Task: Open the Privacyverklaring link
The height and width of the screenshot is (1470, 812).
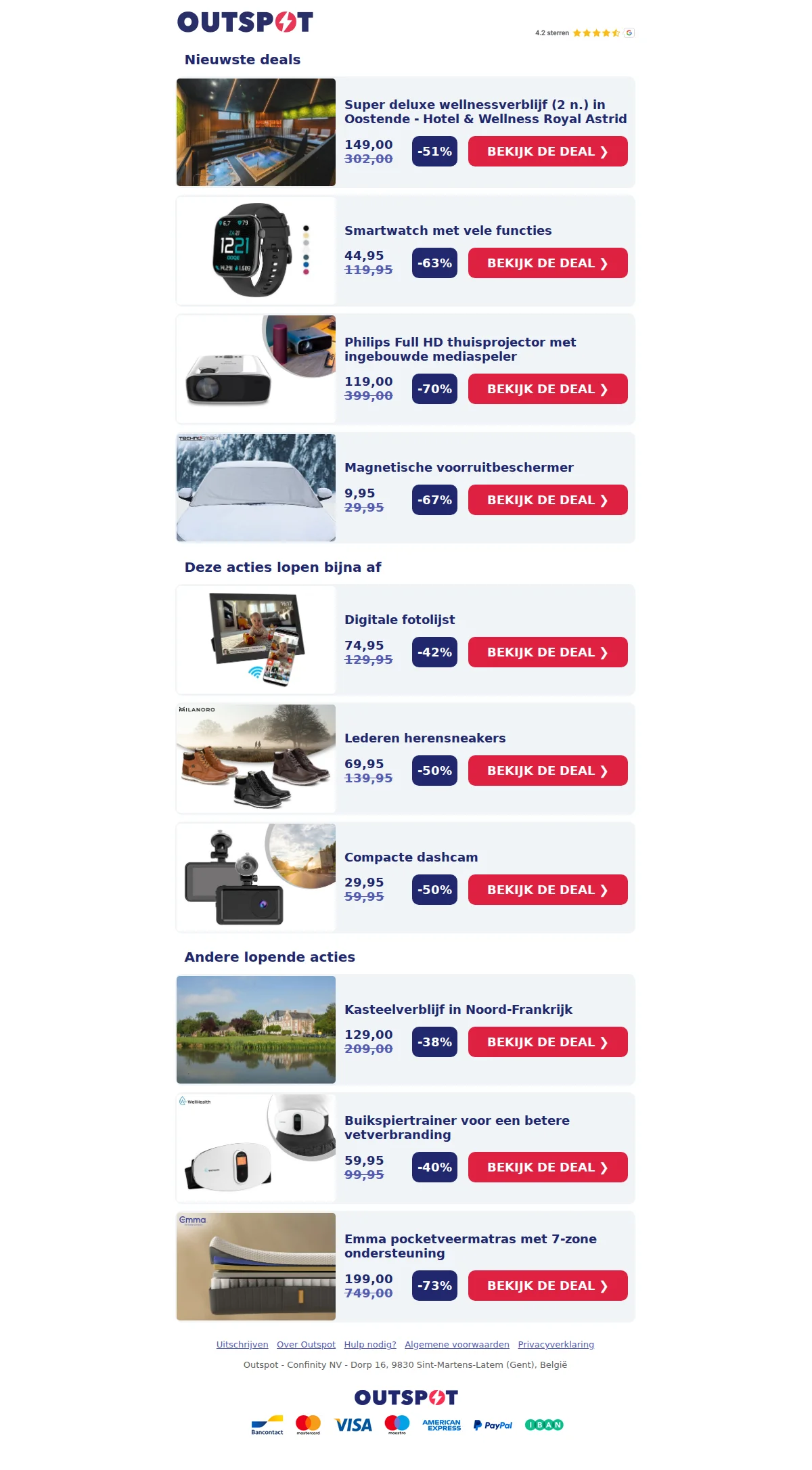Action: (556, 1345)
